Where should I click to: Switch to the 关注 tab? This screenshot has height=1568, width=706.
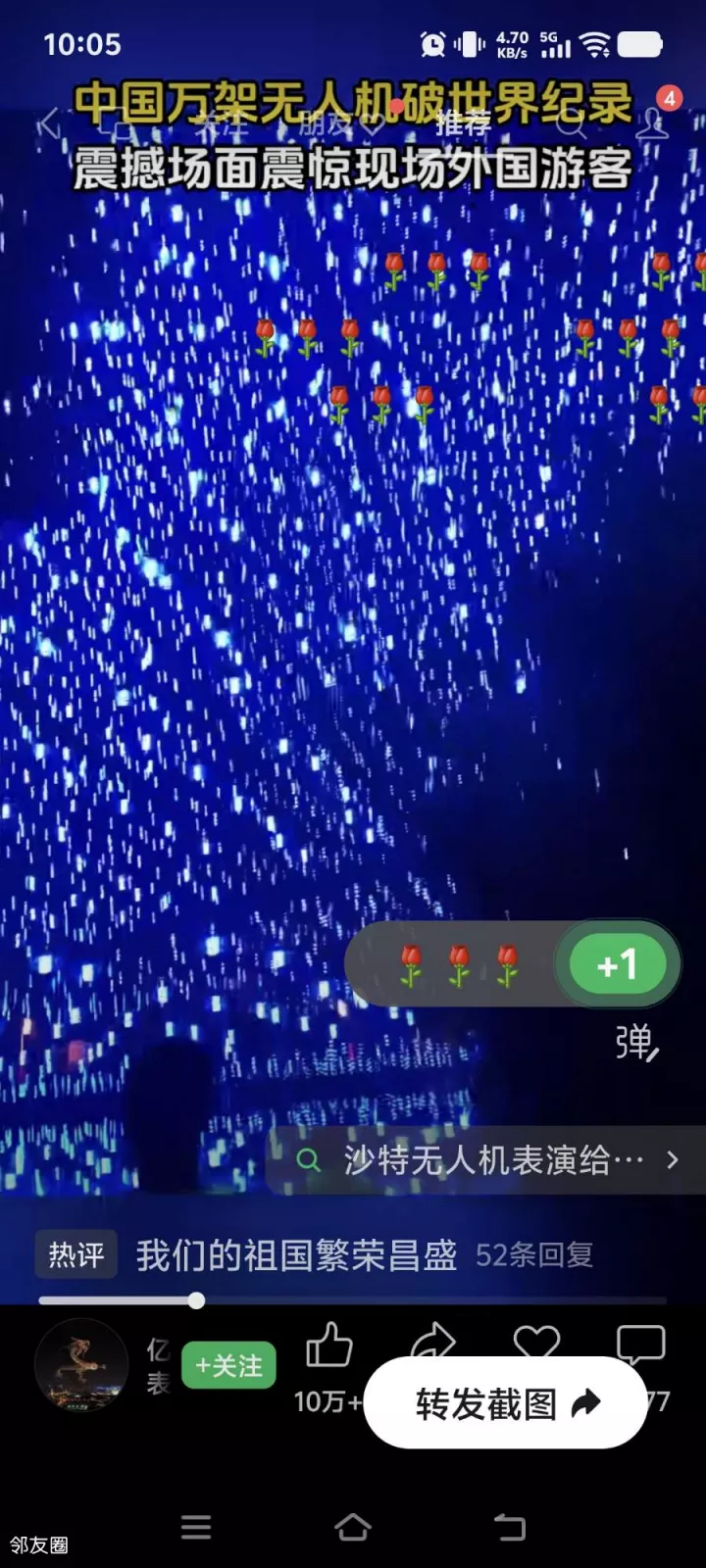223,123
